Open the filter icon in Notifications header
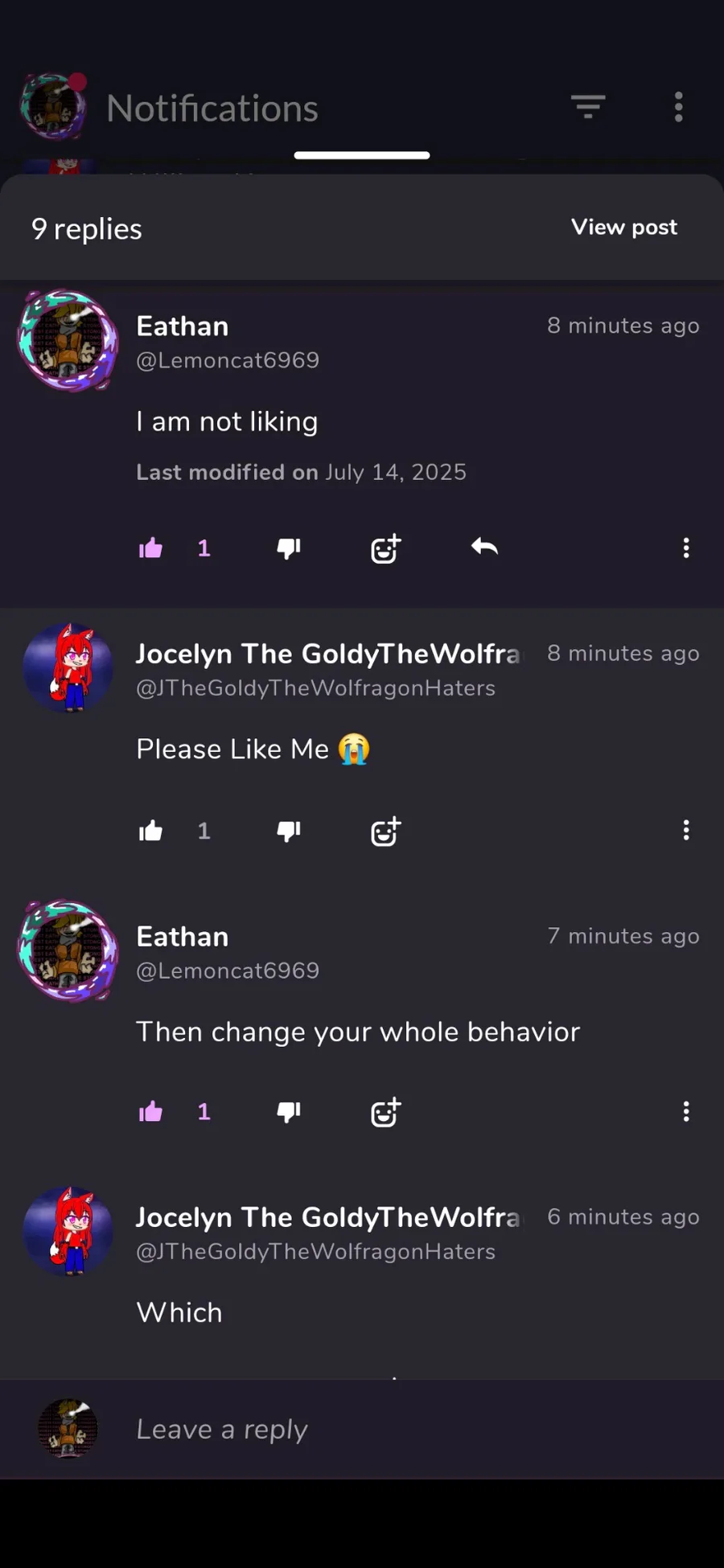 (588, 107)
